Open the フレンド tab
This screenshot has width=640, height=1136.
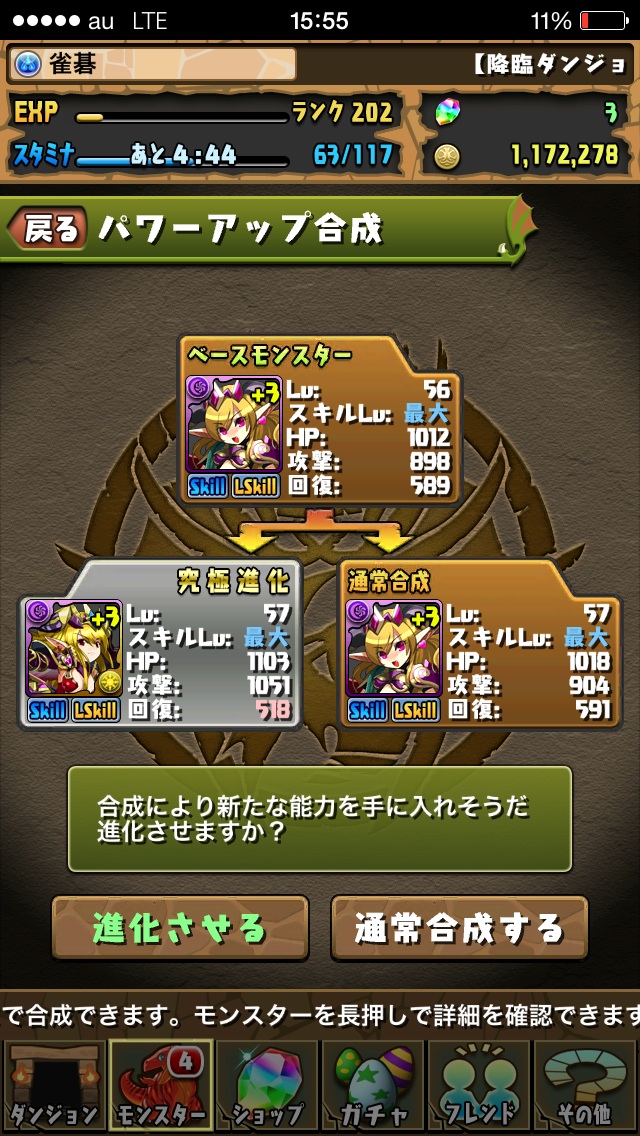click(479, 1087)
